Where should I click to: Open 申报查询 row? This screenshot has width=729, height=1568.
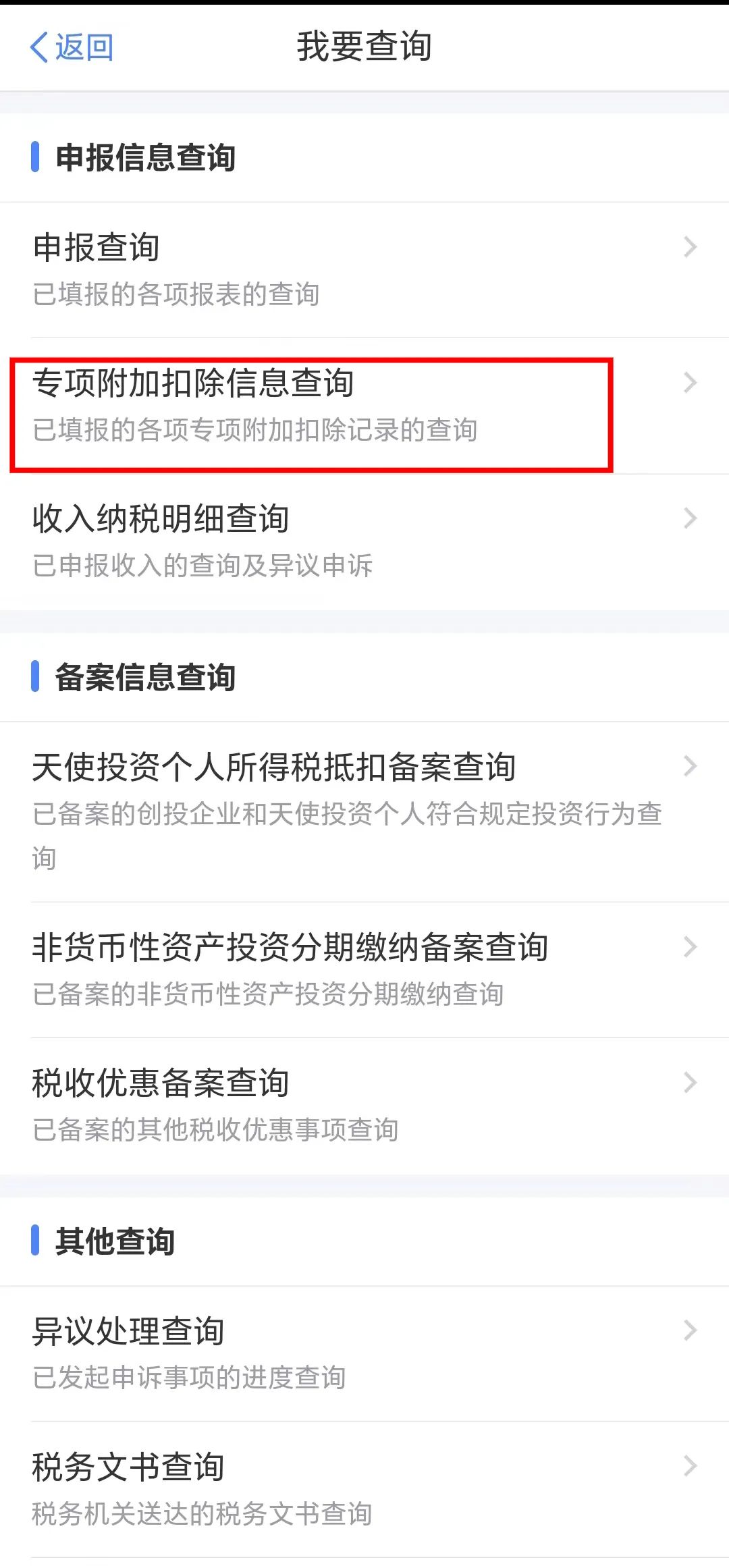(x=364, y=269)
